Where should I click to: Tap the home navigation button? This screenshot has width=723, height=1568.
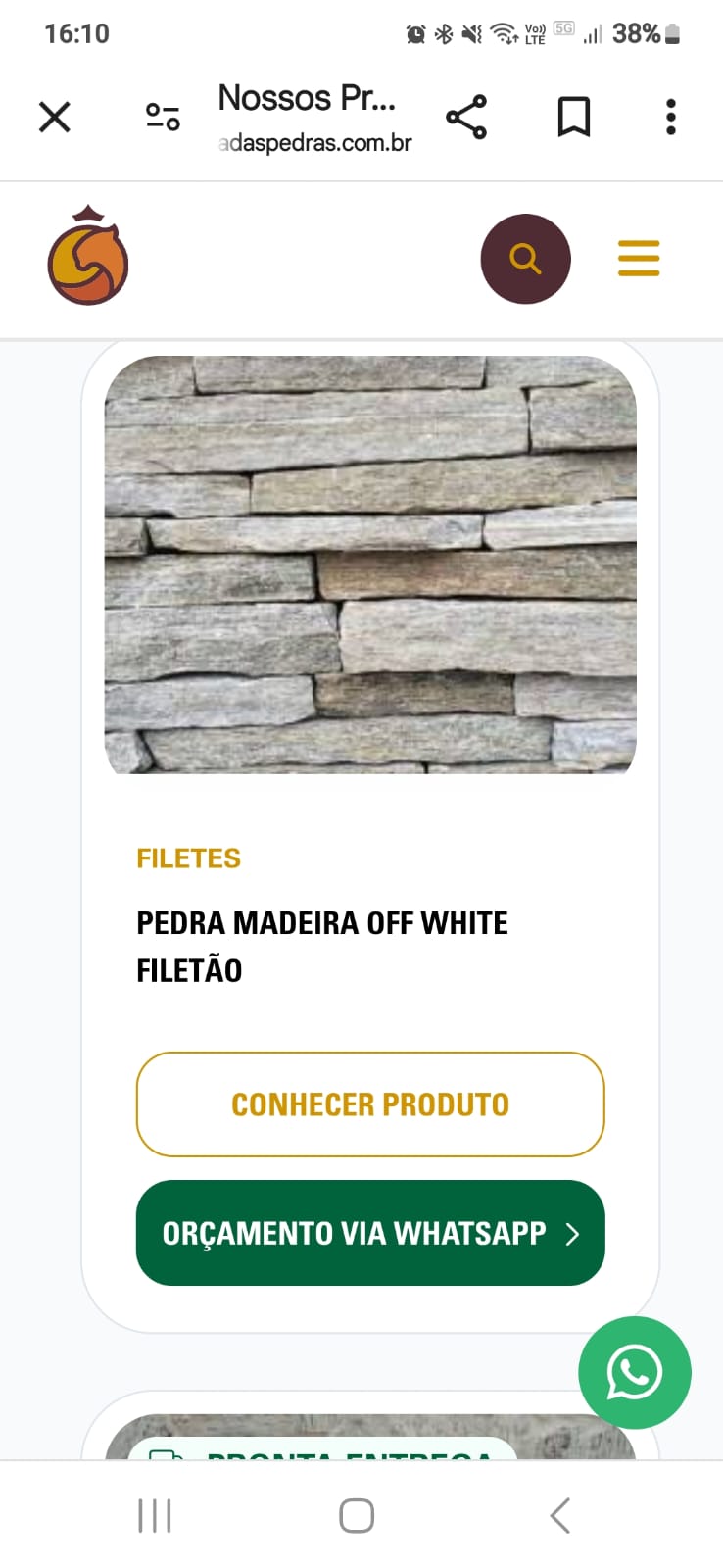[357, 1514]
